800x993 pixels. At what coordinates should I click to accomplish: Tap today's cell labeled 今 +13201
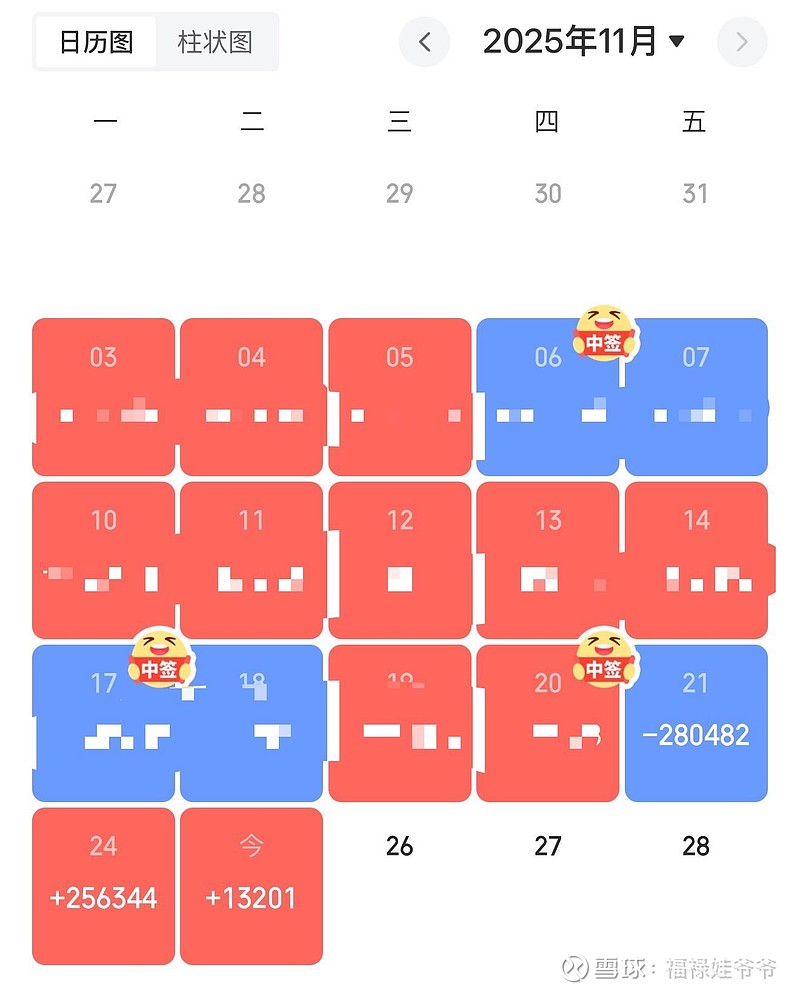point(250,885)
